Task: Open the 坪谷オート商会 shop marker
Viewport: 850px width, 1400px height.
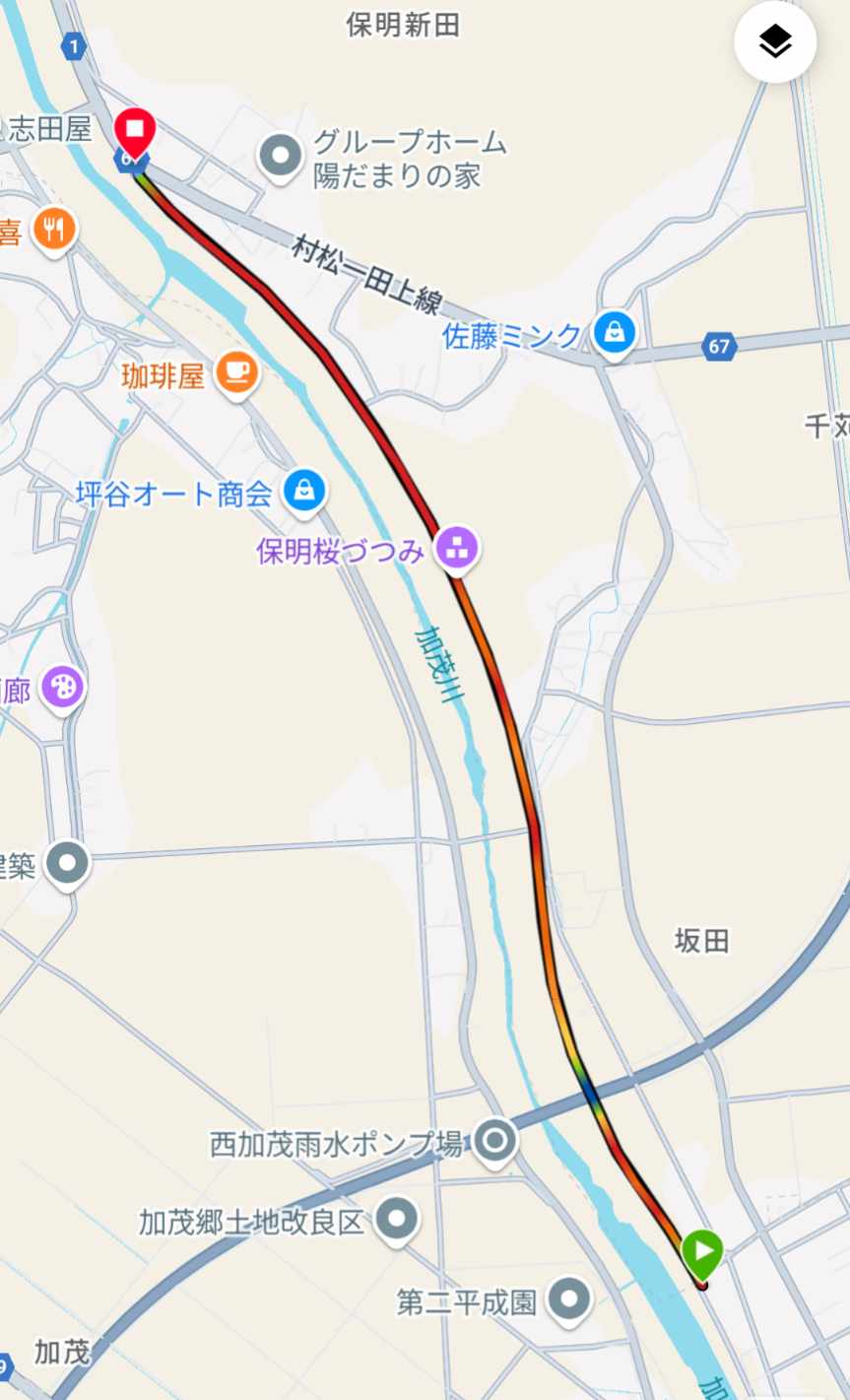Action: pyautogui.click(x=304, y=490)
